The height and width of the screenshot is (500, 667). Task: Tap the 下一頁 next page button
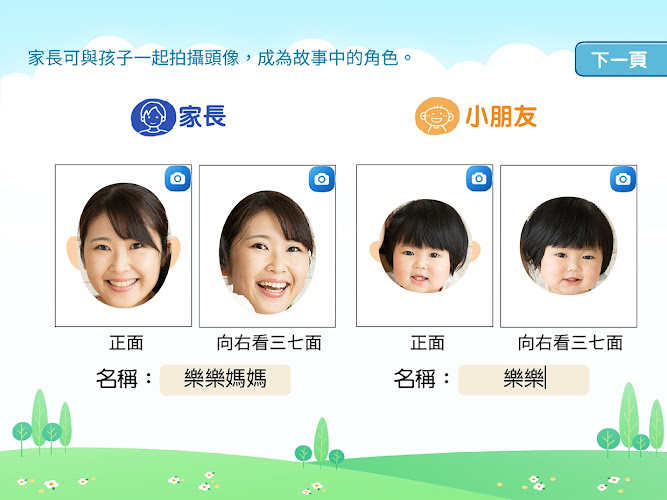coord(619,60)
